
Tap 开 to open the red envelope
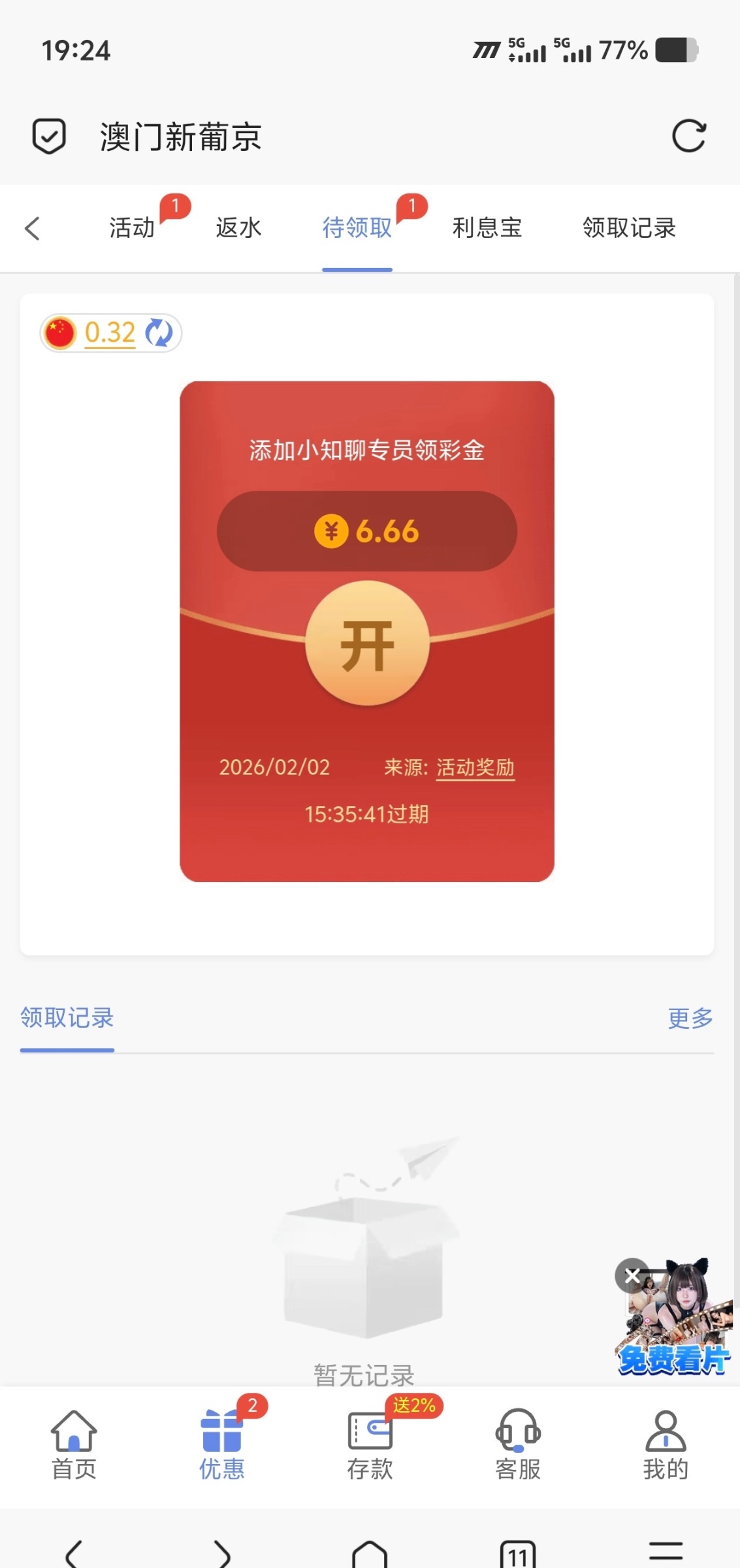point(367,644)
